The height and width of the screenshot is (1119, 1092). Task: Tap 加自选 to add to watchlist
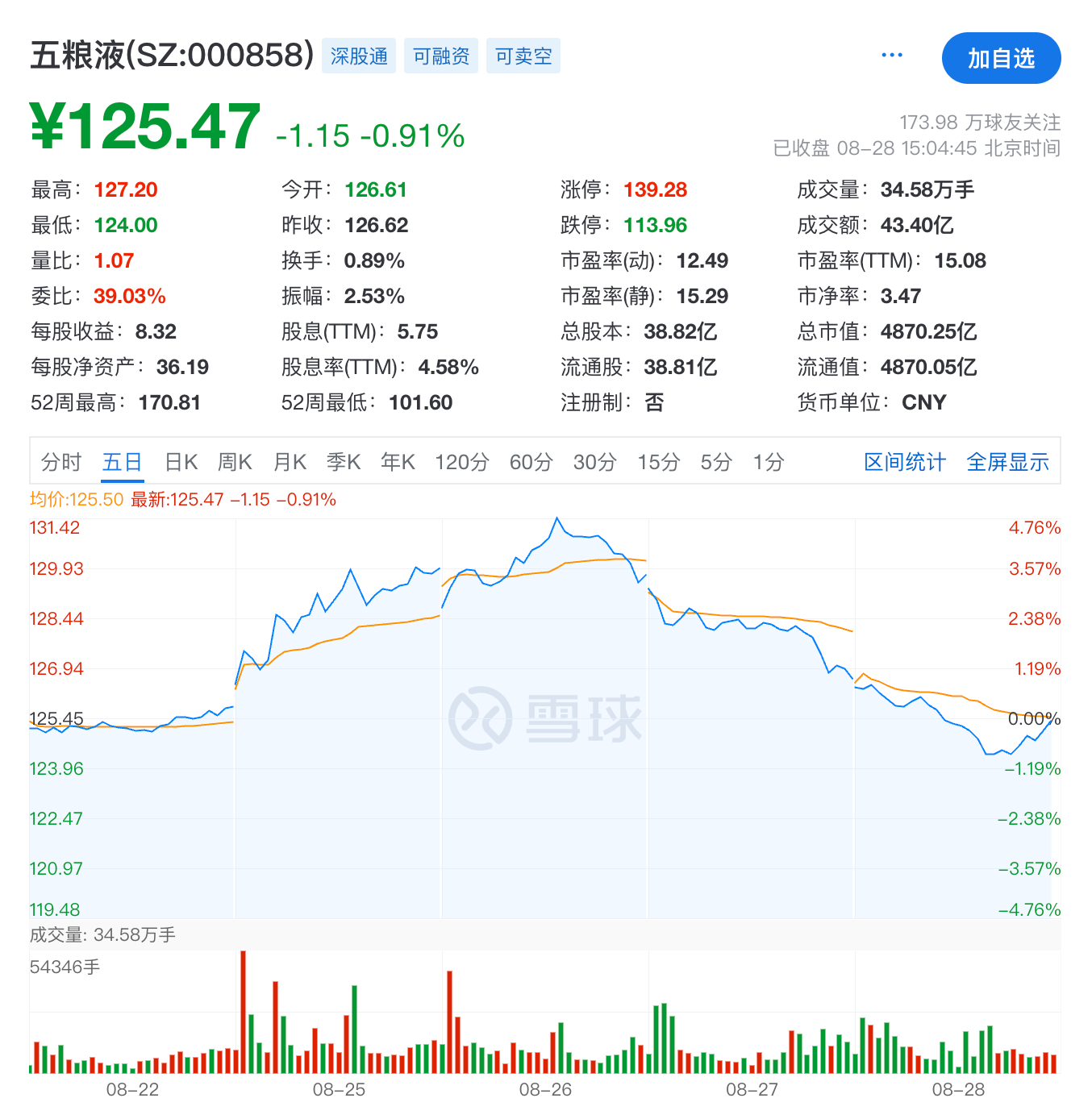click(x=1001, y=58)
